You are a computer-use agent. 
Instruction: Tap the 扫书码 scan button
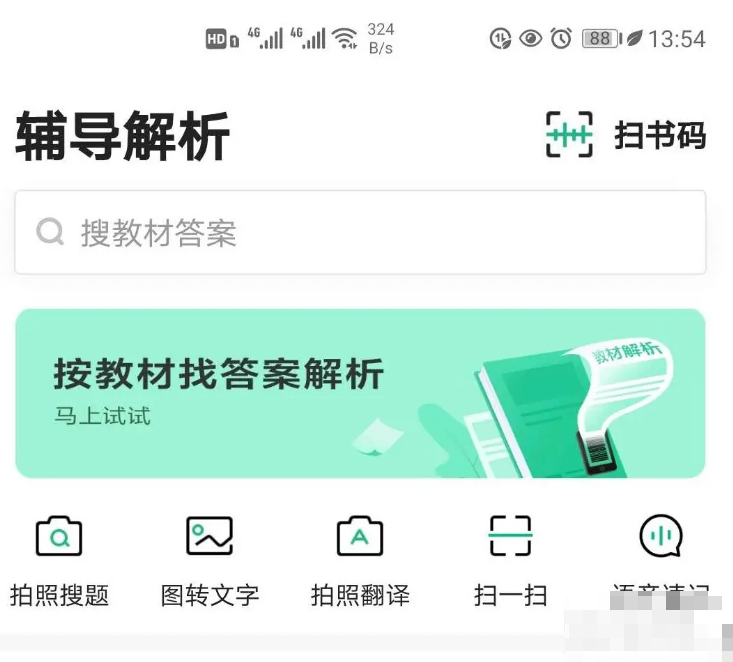click(626, 135)
